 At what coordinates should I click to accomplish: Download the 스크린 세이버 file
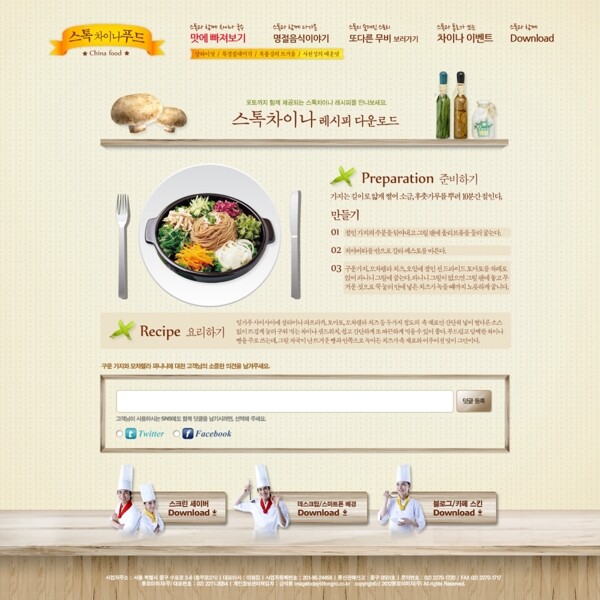tap(190, 508)
